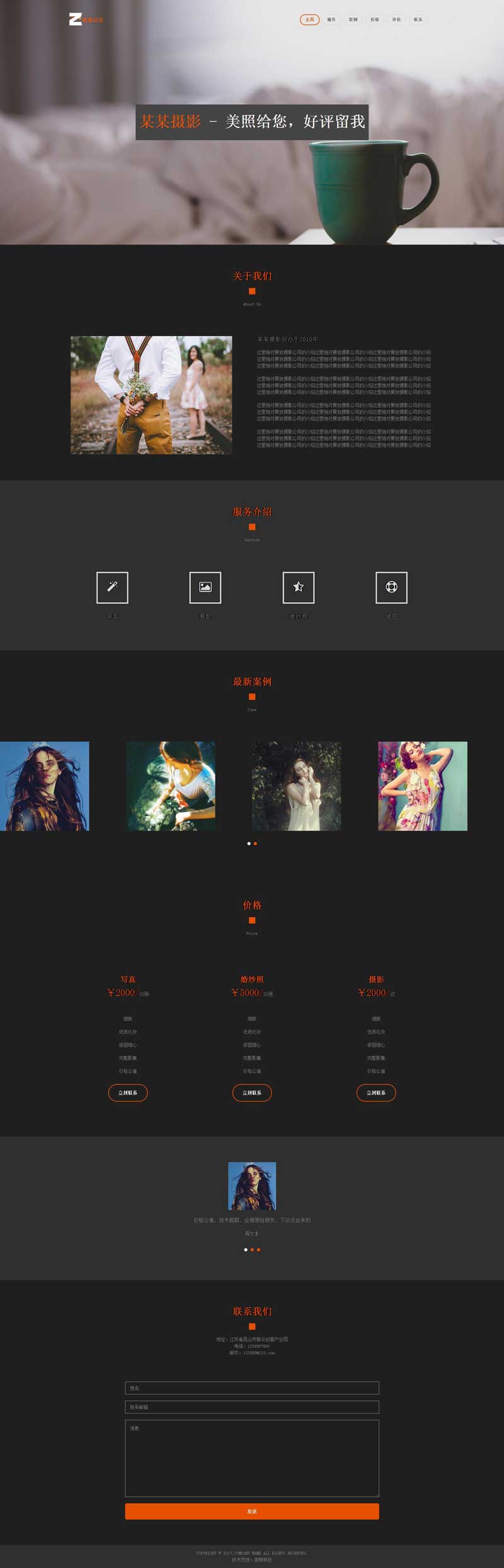Viewport: 504px width, 1568px height.
Task: Go to the 服务 section
Action: (x=331, y=20)
